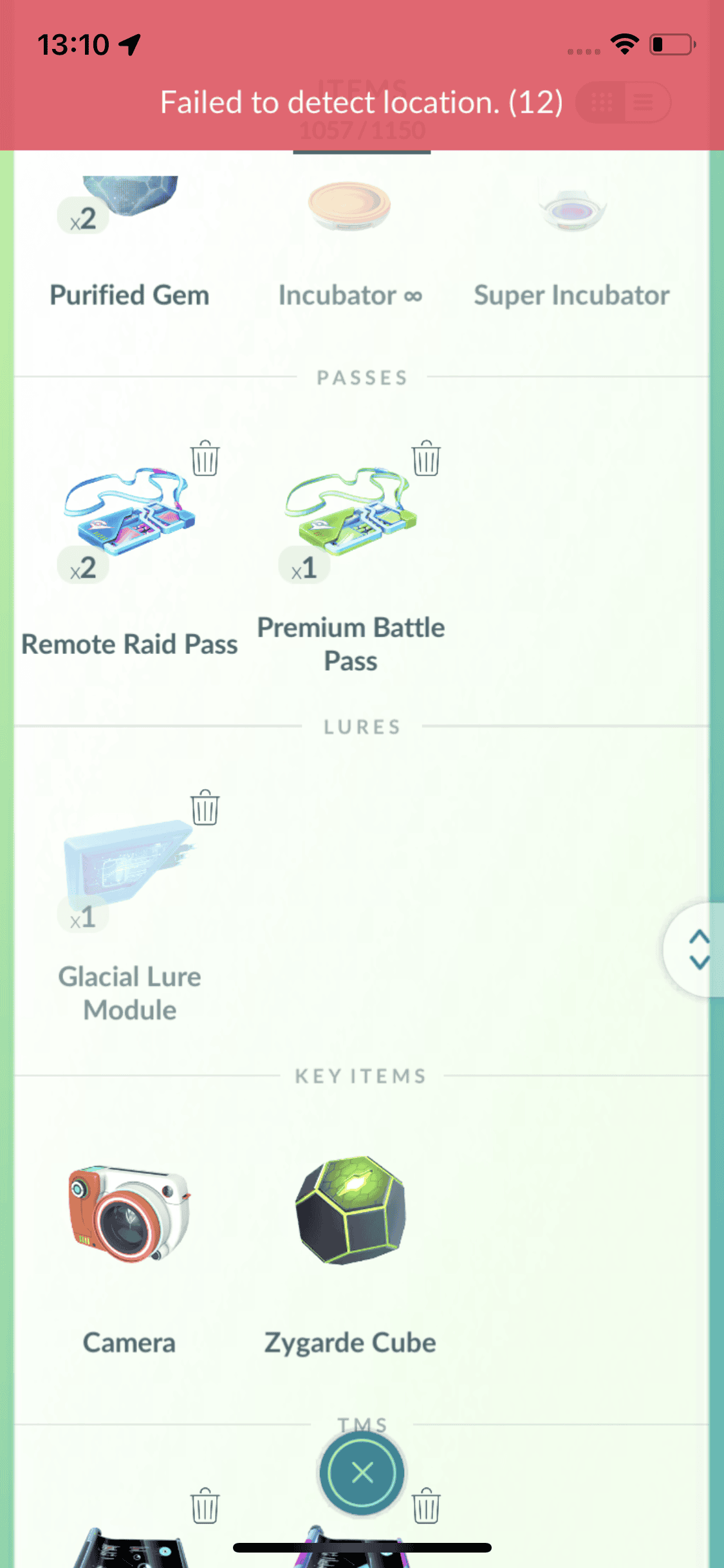Select the Premium Battle Pass item
This screenshot has height=1568, width=724.
coord(351,515)
